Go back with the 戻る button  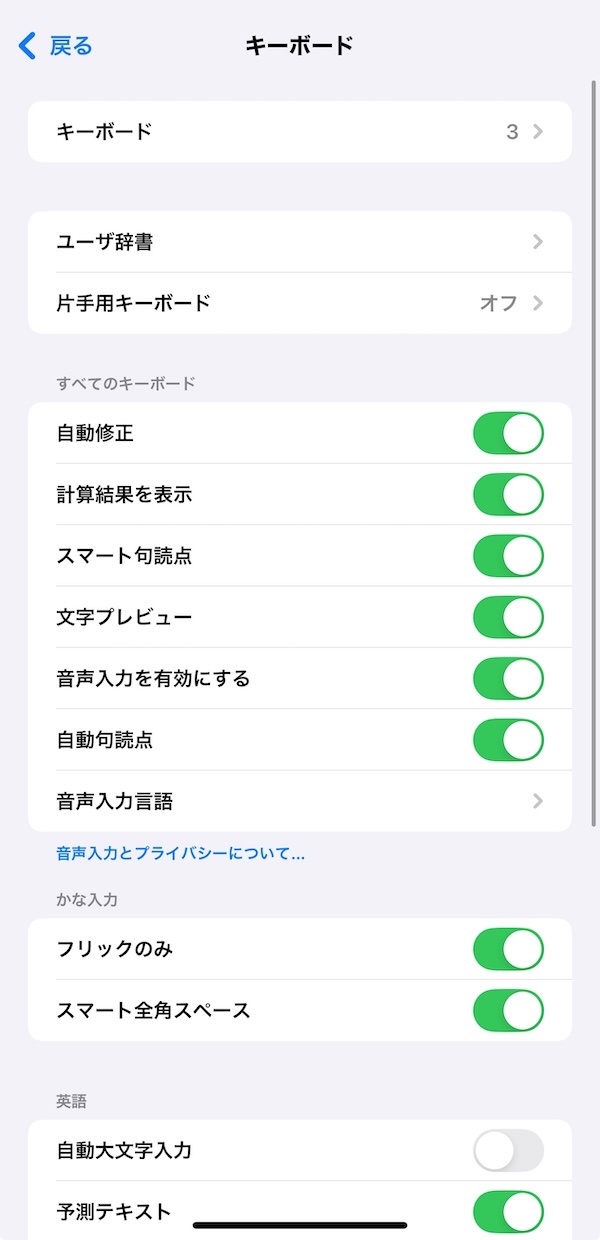56,45
